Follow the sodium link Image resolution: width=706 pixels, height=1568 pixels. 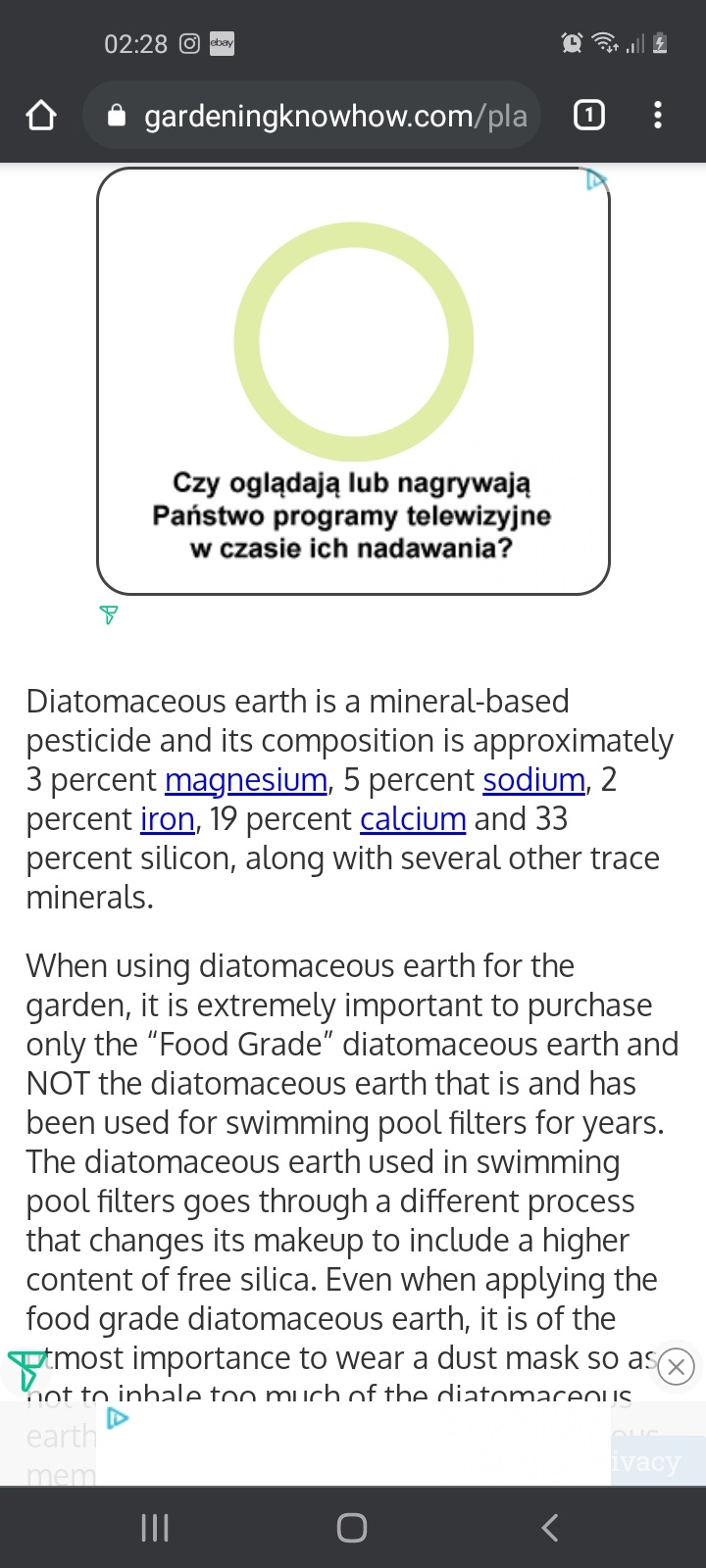click(534, 780)
